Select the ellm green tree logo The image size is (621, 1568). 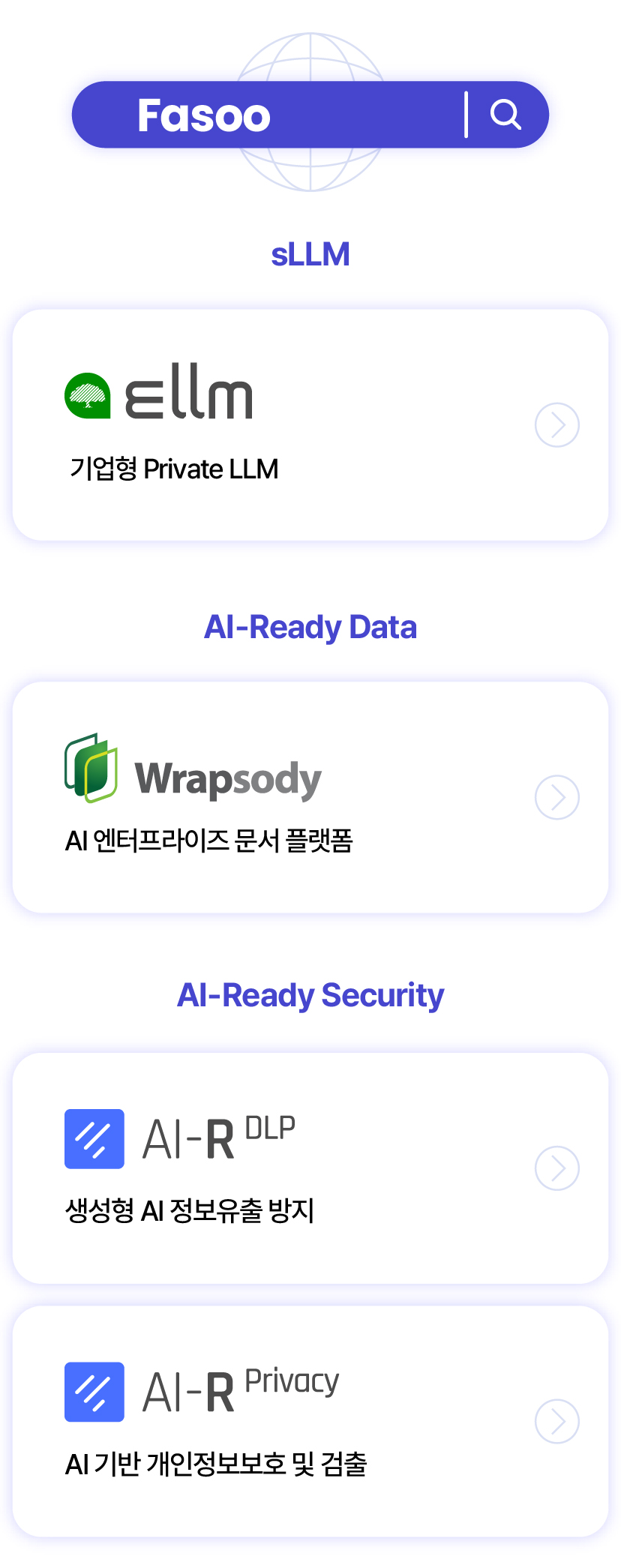tap(88, 393)
